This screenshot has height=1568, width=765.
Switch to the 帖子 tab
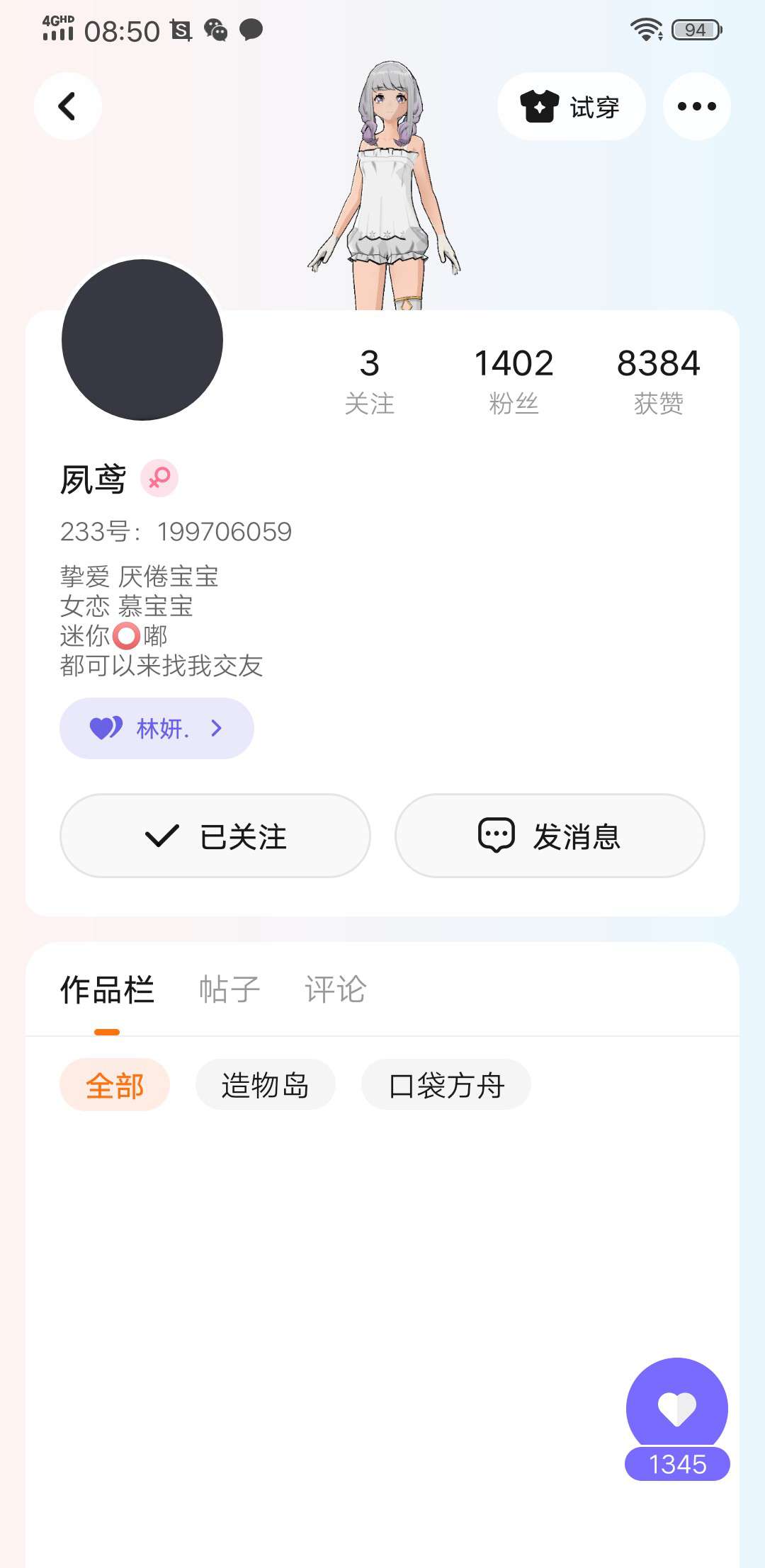coord(229,989)
